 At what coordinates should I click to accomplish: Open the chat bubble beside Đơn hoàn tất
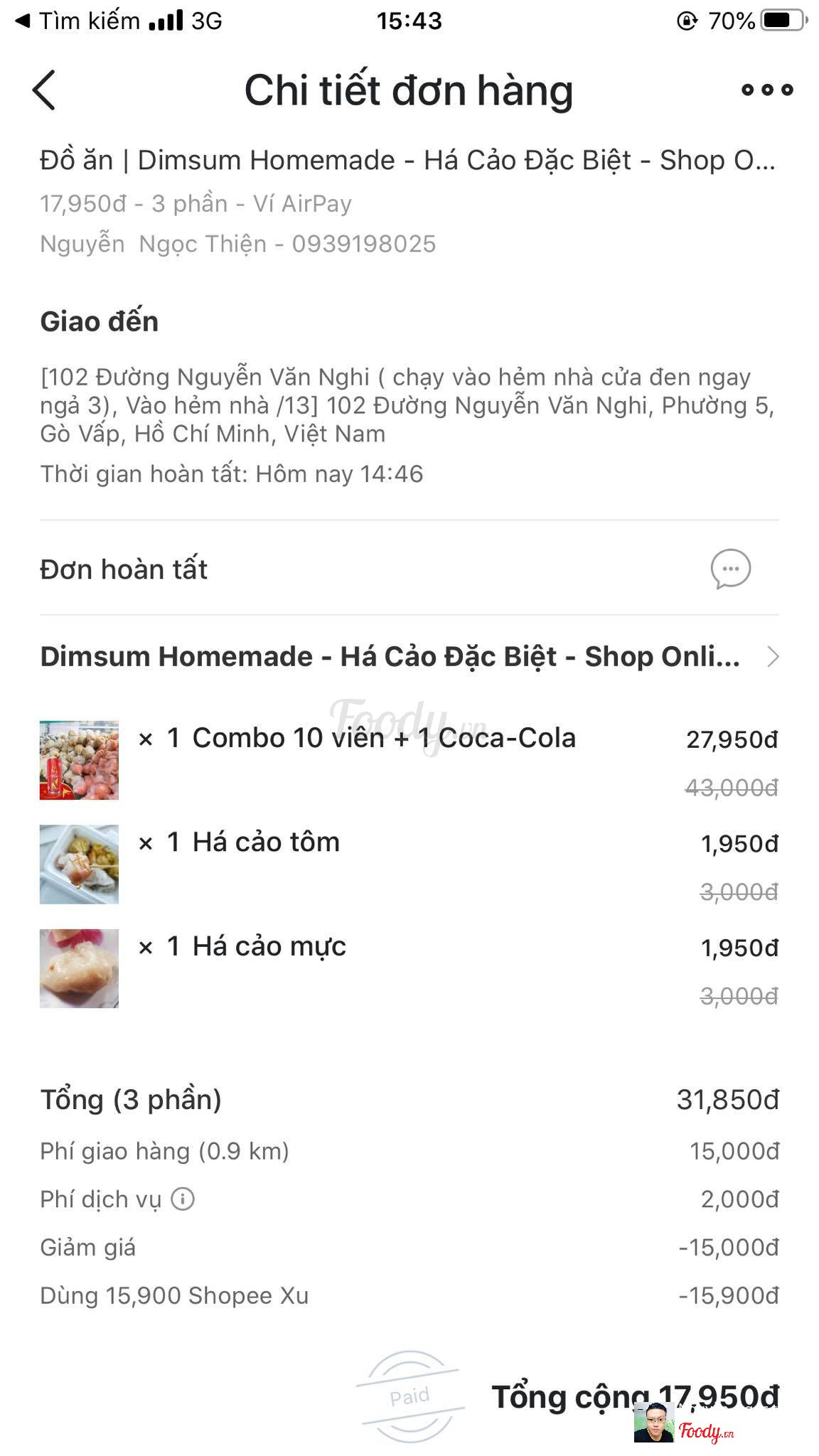pyautogui.click(x=730, y=569)
